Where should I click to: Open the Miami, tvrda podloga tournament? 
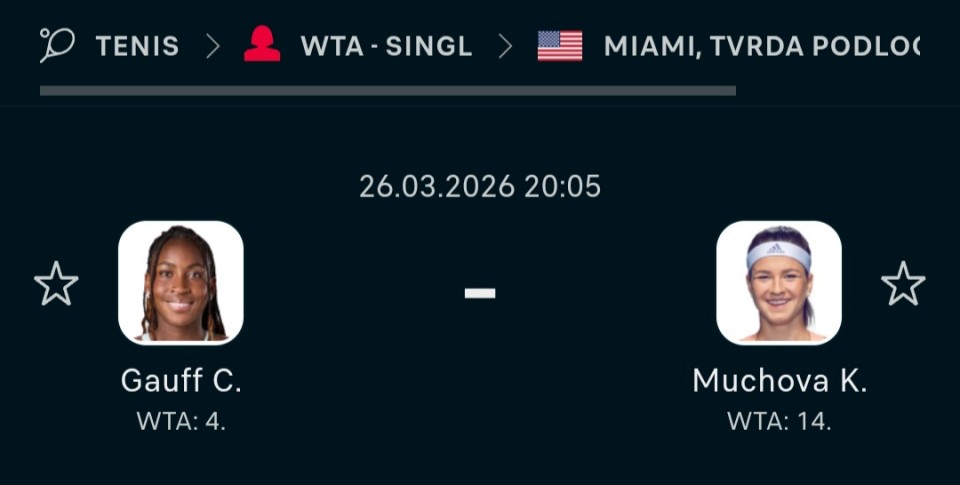[x=760, y=46]
